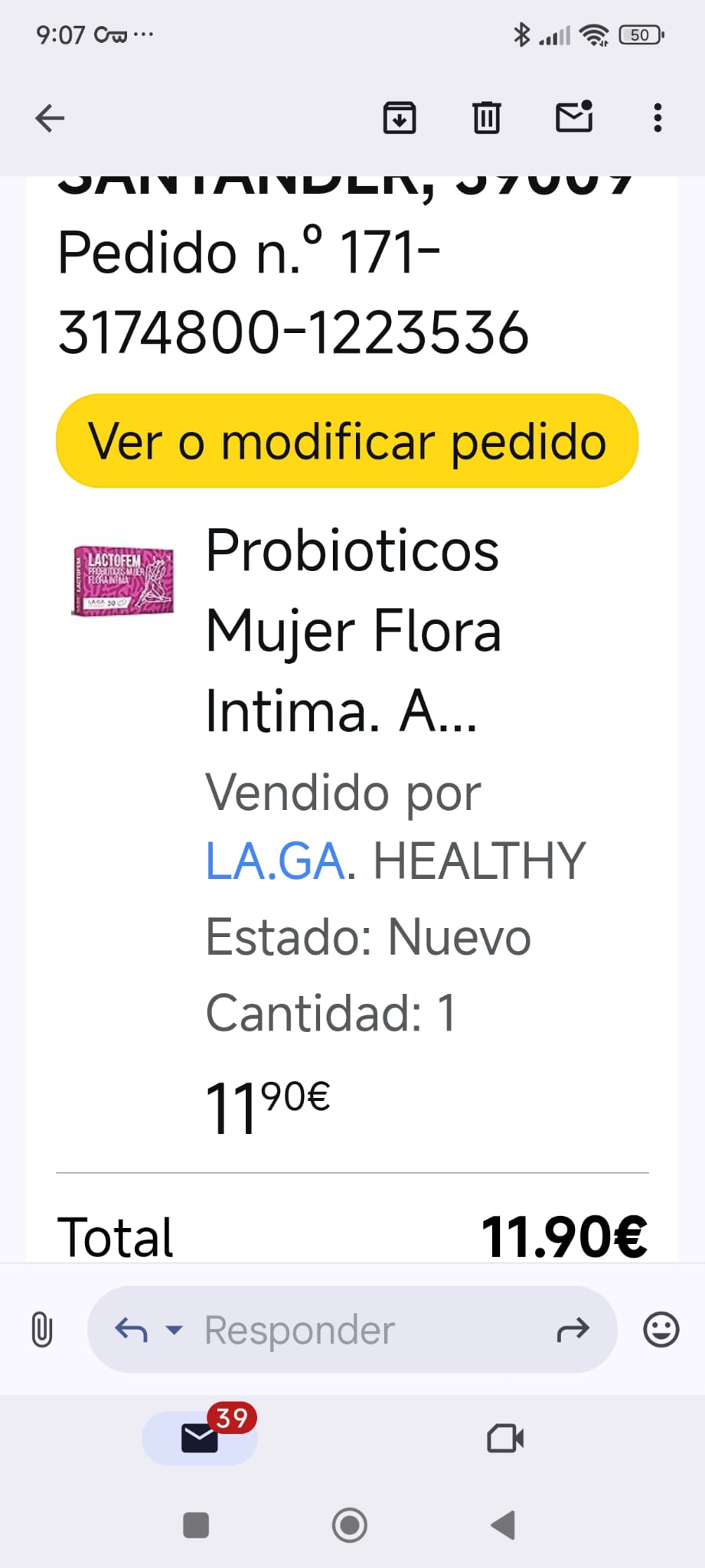The image size is (705, 1568).
Task: Mark email as unread
Action: pyautogui.click(x=574, y=117)
